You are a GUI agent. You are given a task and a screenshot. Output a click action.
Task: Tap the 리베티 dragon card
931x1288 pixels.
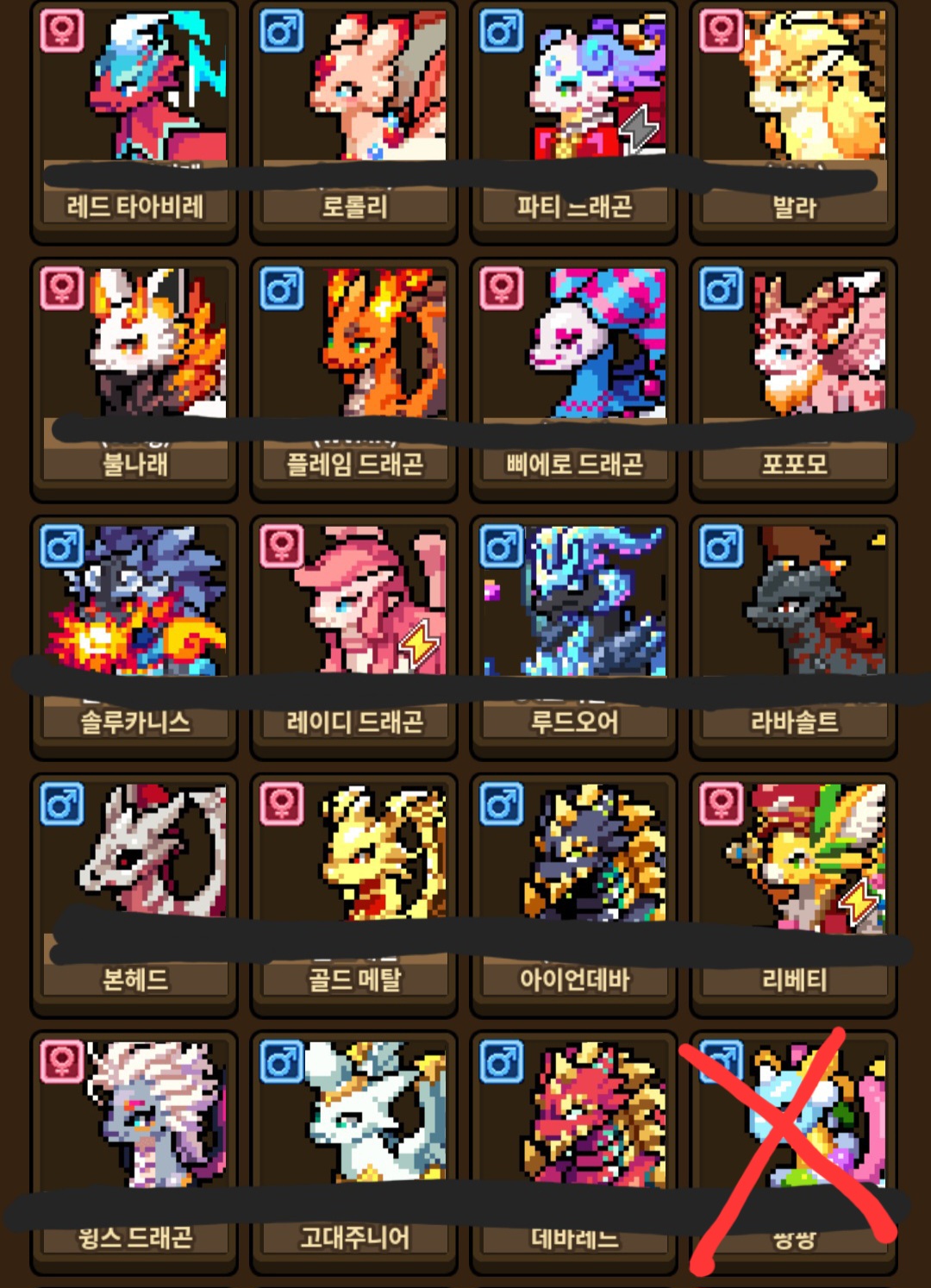794,895
